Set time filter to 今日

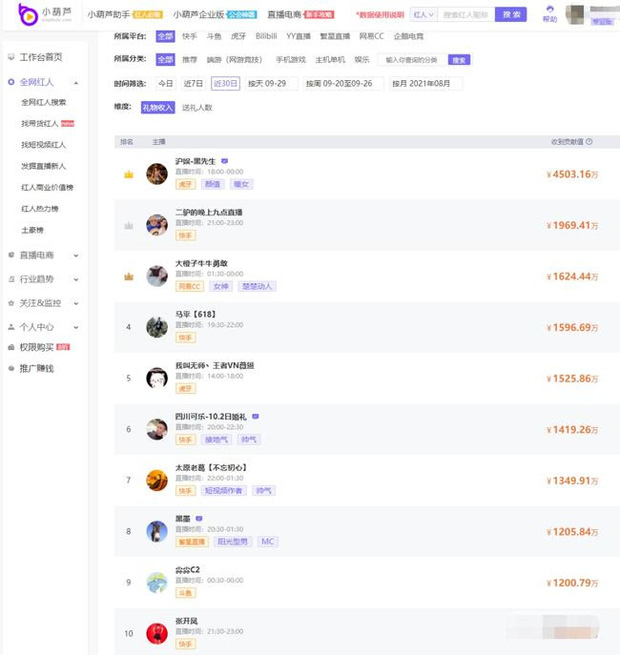[165, 84]
